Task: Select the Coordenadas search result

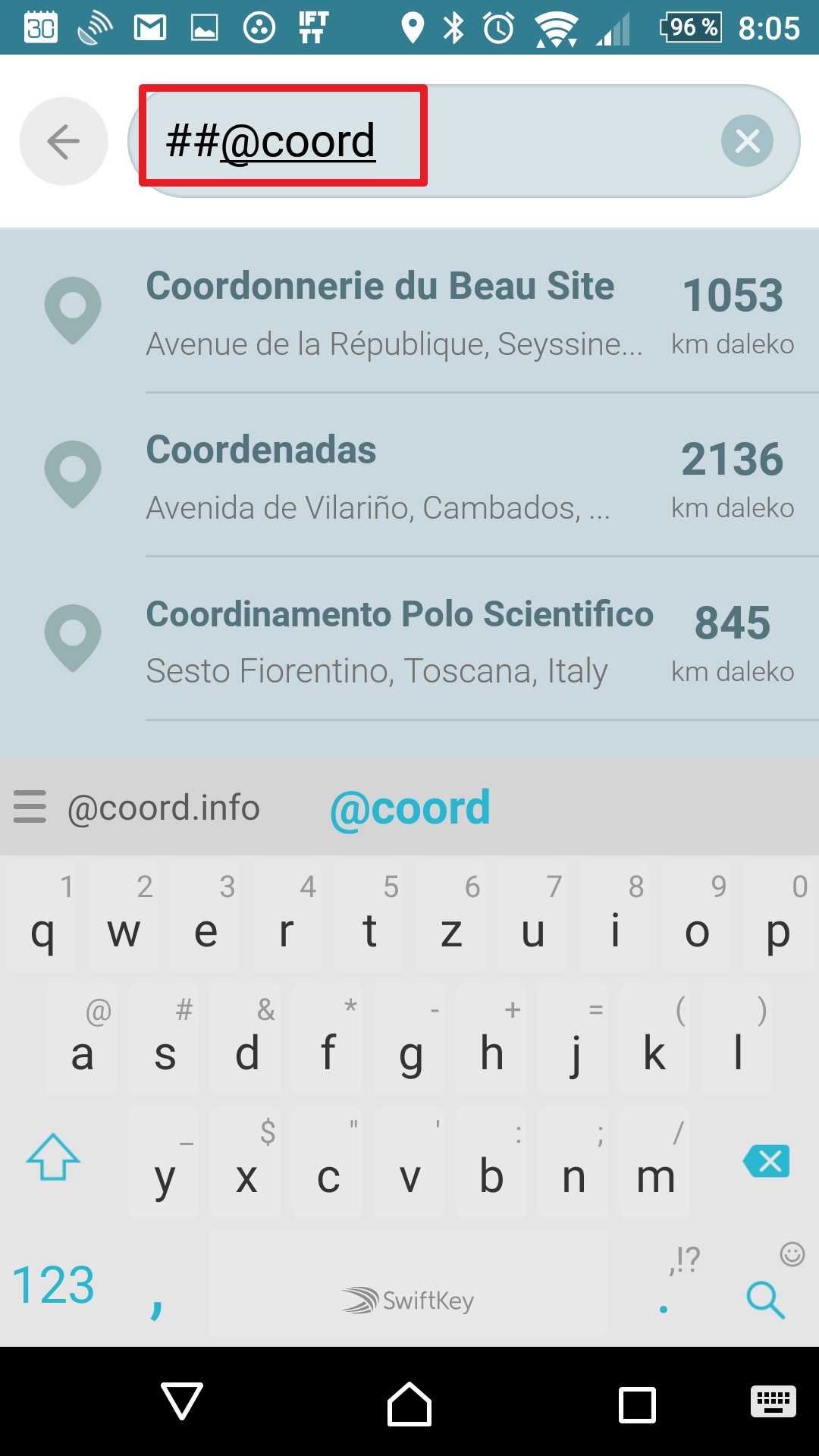Action: [x=409, y=475]
